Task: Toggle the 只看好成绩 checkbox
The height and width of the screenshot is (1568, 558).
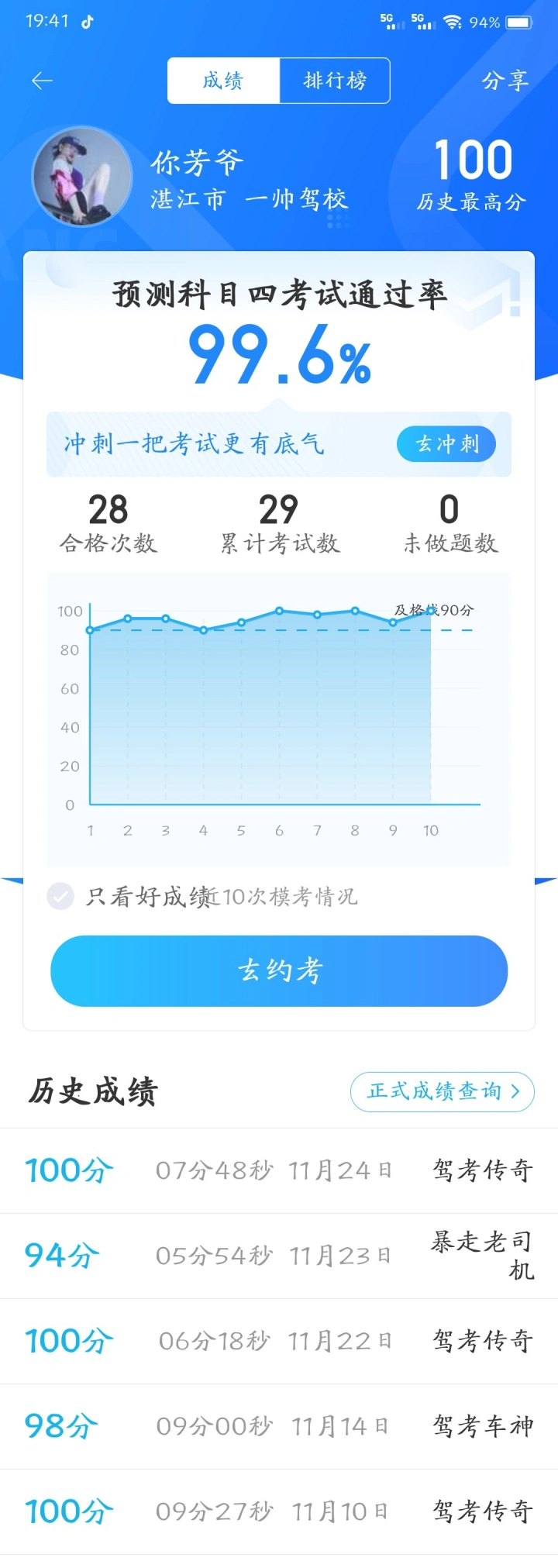Action: [60, 896]
